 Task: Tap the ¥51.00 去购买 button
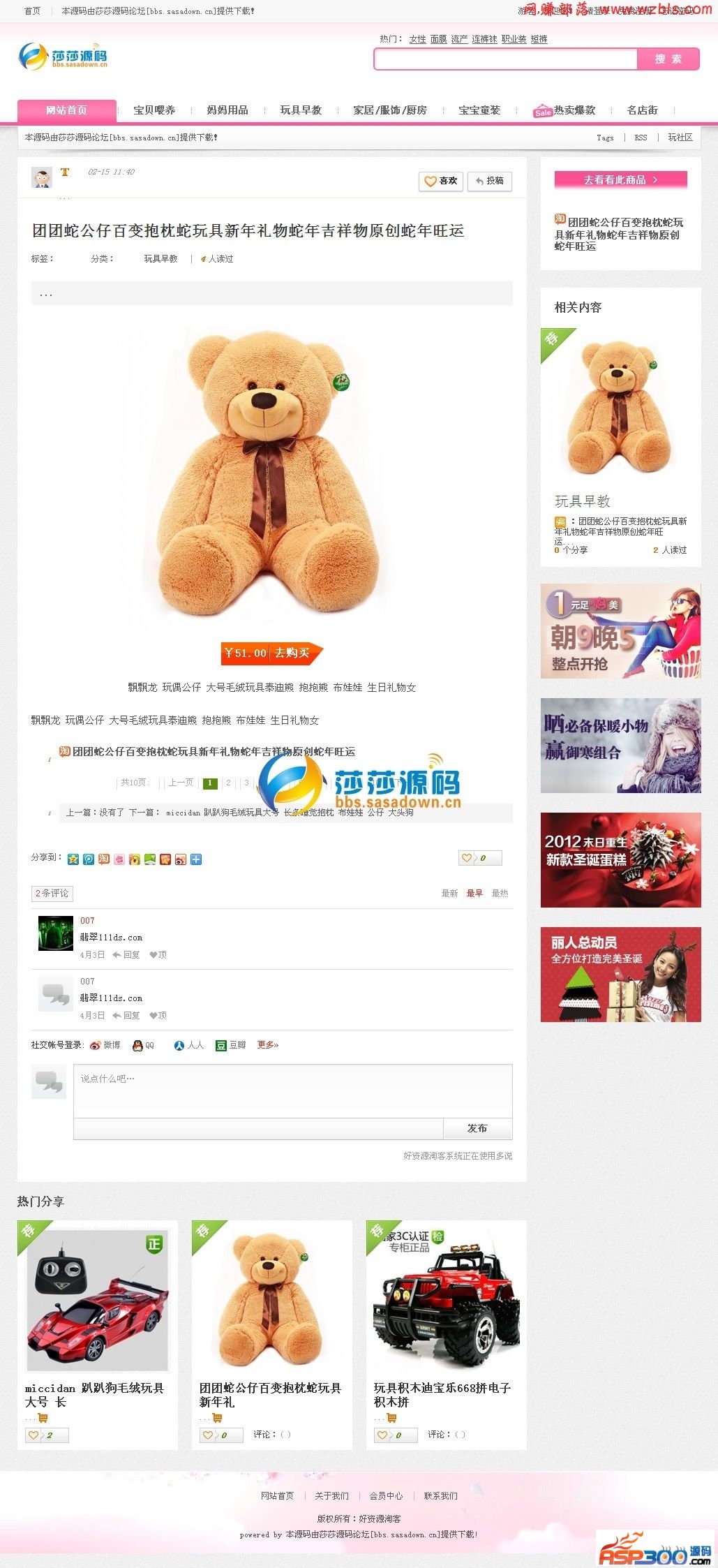(x=272, y=653)
